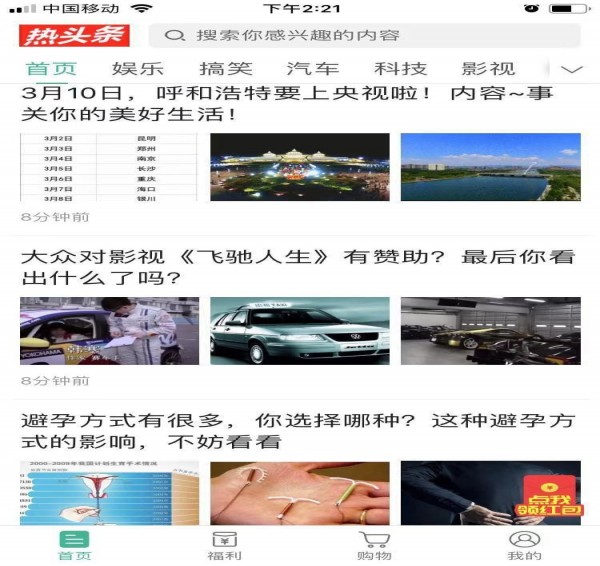This screenshot has width=600, height=566.
Task: Open the 汽车 category tab
Action: pyautogui.click(x=312, y=69)
